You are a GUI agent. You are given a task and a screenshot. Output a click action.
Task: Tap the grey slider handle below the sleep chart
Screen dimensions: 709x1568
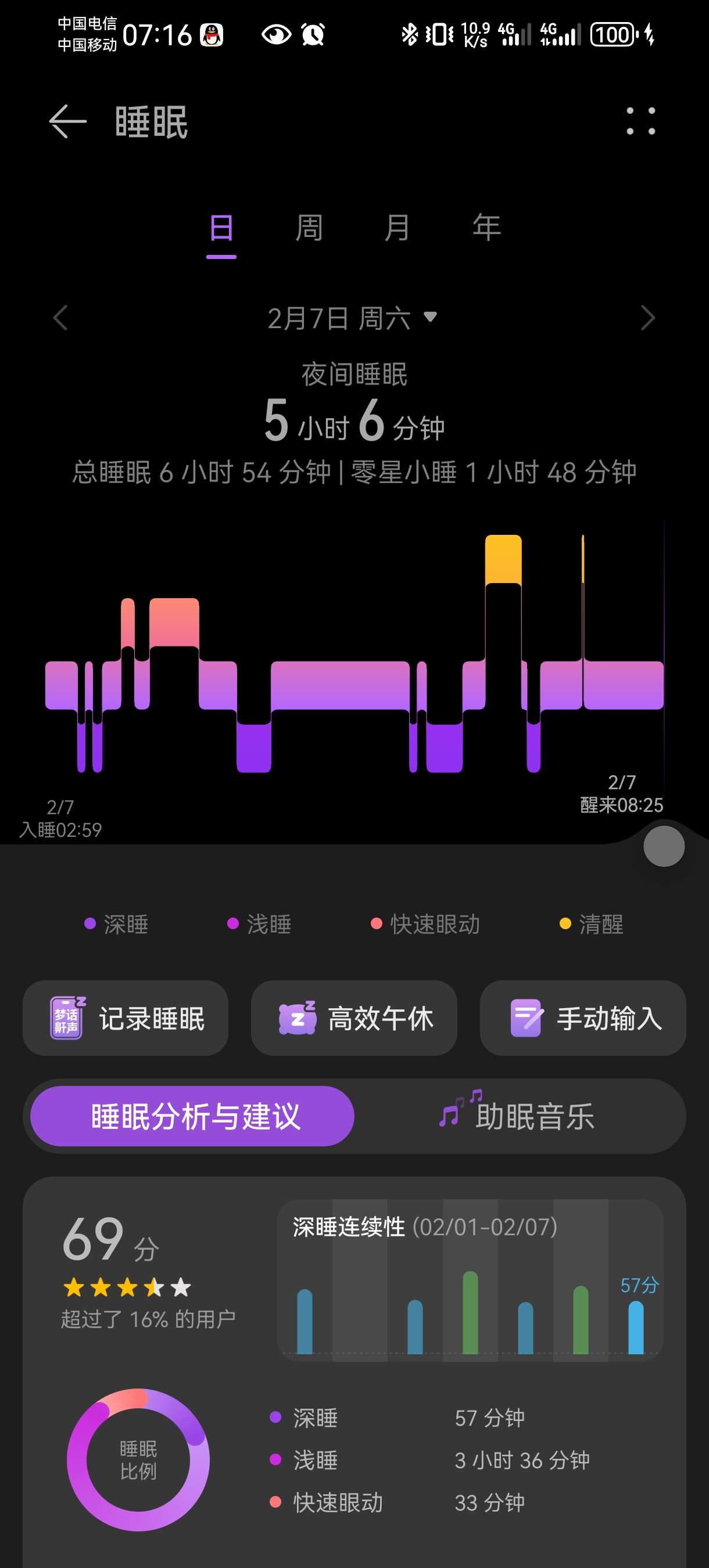[664, 846]
